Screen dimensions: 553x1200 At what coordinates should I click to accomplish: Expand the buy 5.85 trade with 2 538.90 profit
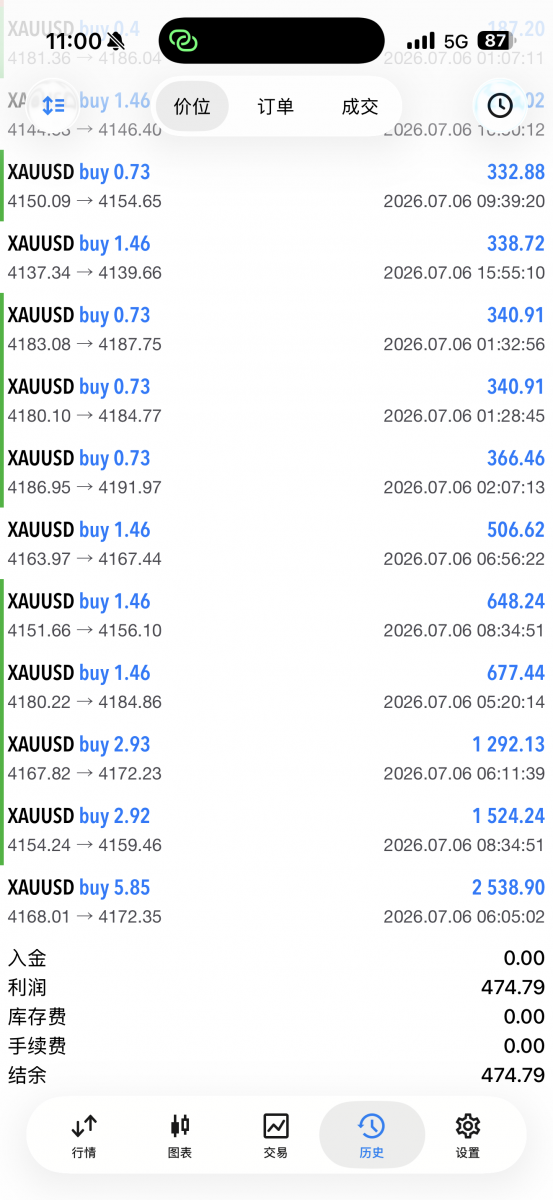click(x=276, y=901)
